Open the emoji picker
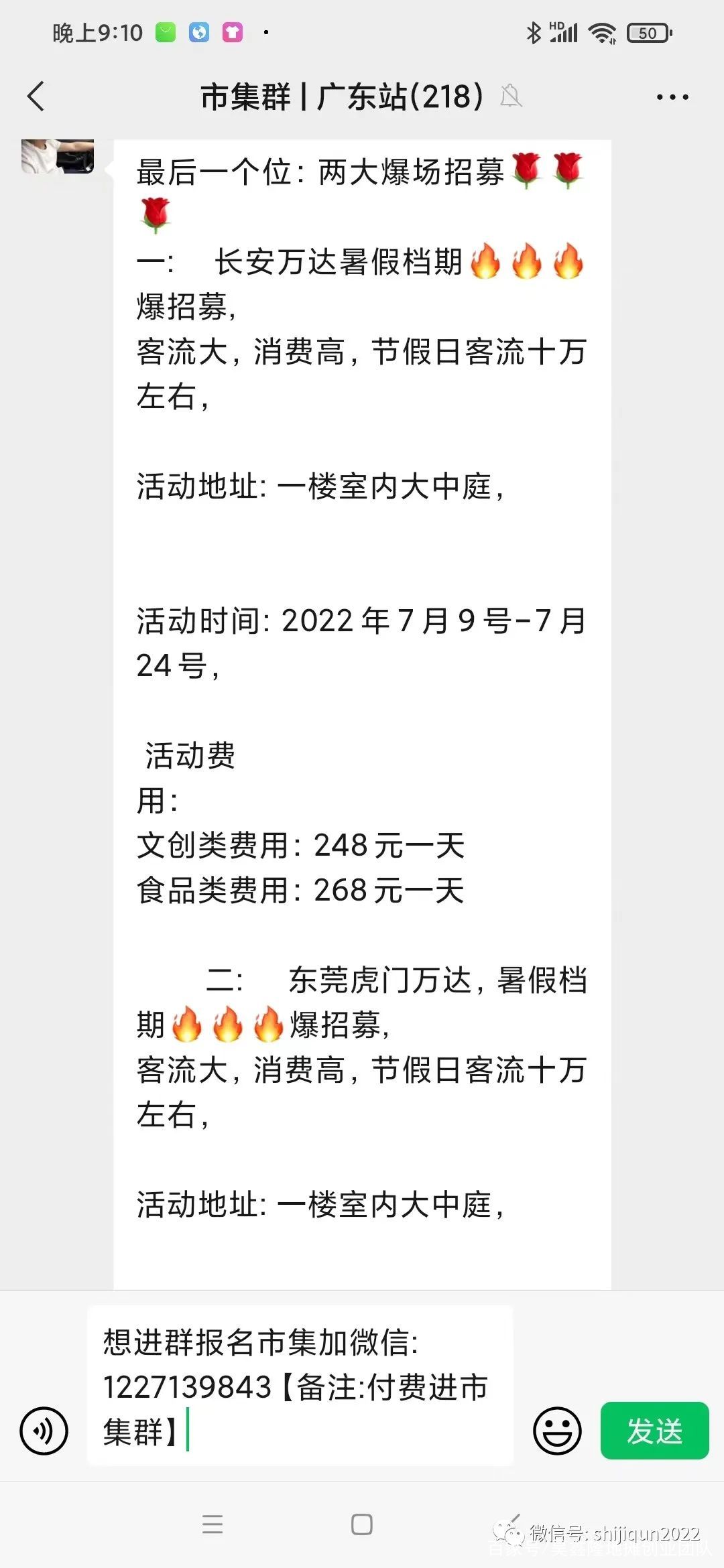Image resolution: width=724 pixels, height=1568 pixels. point(557,1431)
